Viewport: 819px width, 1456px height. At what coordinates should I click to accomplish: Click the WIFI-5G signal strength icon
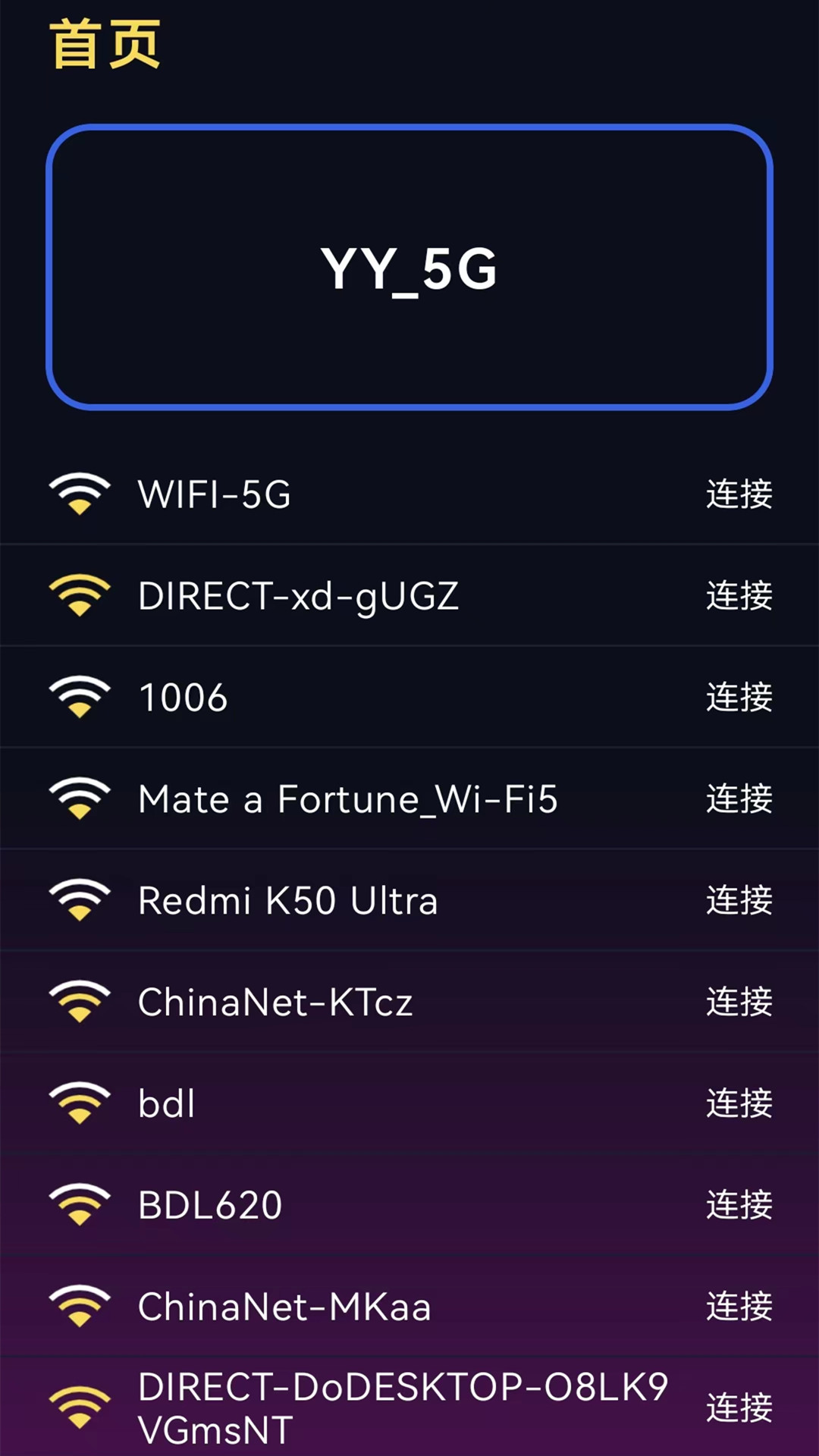[79, 494]
